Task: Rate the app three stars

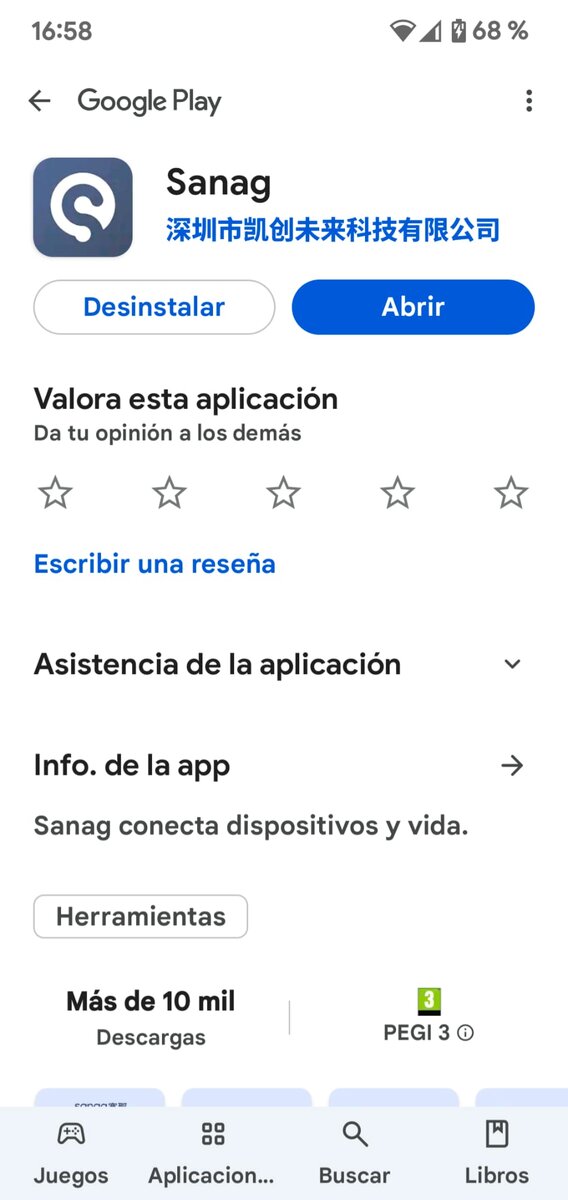Action: click(x=284, y=492)
